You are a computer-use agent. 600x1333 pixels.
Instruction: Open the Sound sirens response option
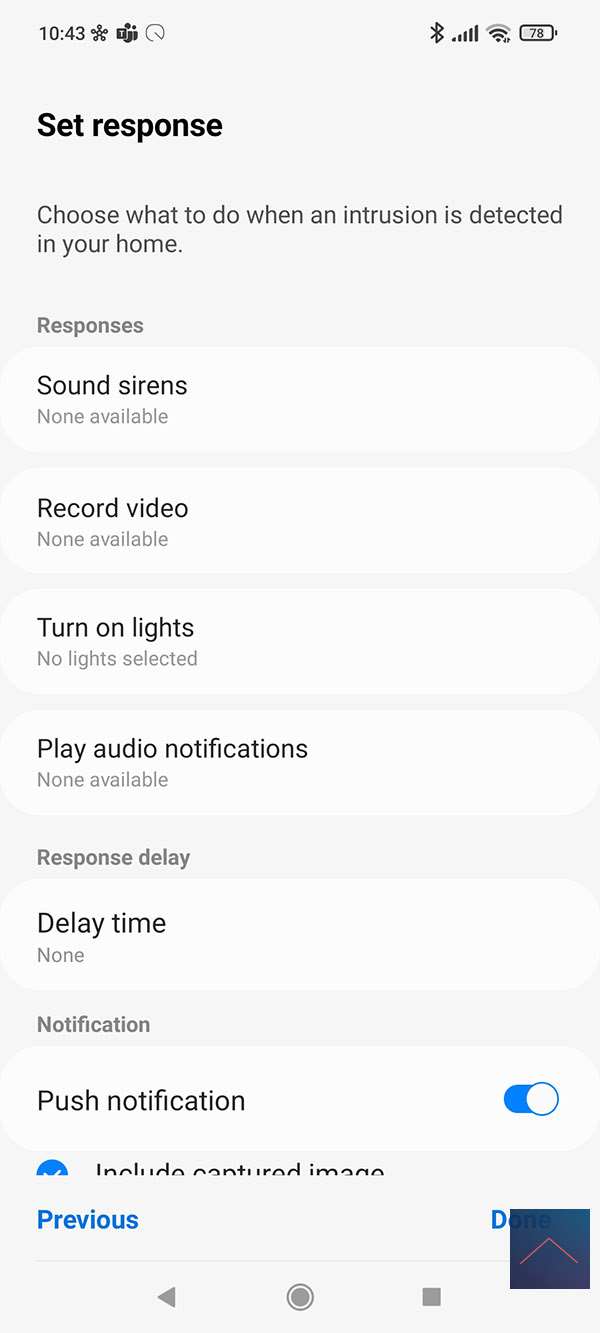[300, 400]
